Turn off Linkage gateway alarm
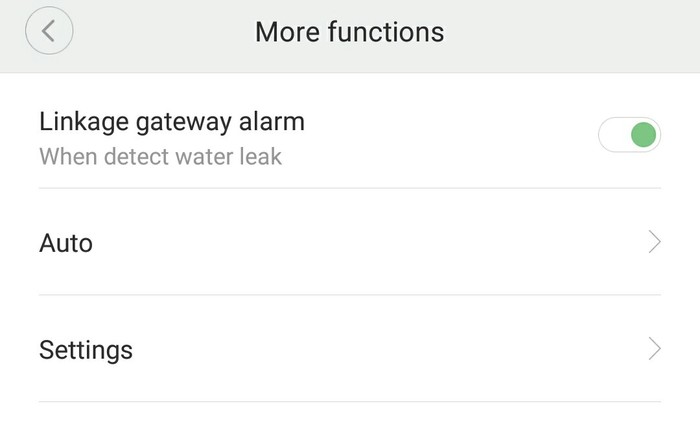Image resolution: width=700 pixels, height=439 pixels. coord(629,135)
